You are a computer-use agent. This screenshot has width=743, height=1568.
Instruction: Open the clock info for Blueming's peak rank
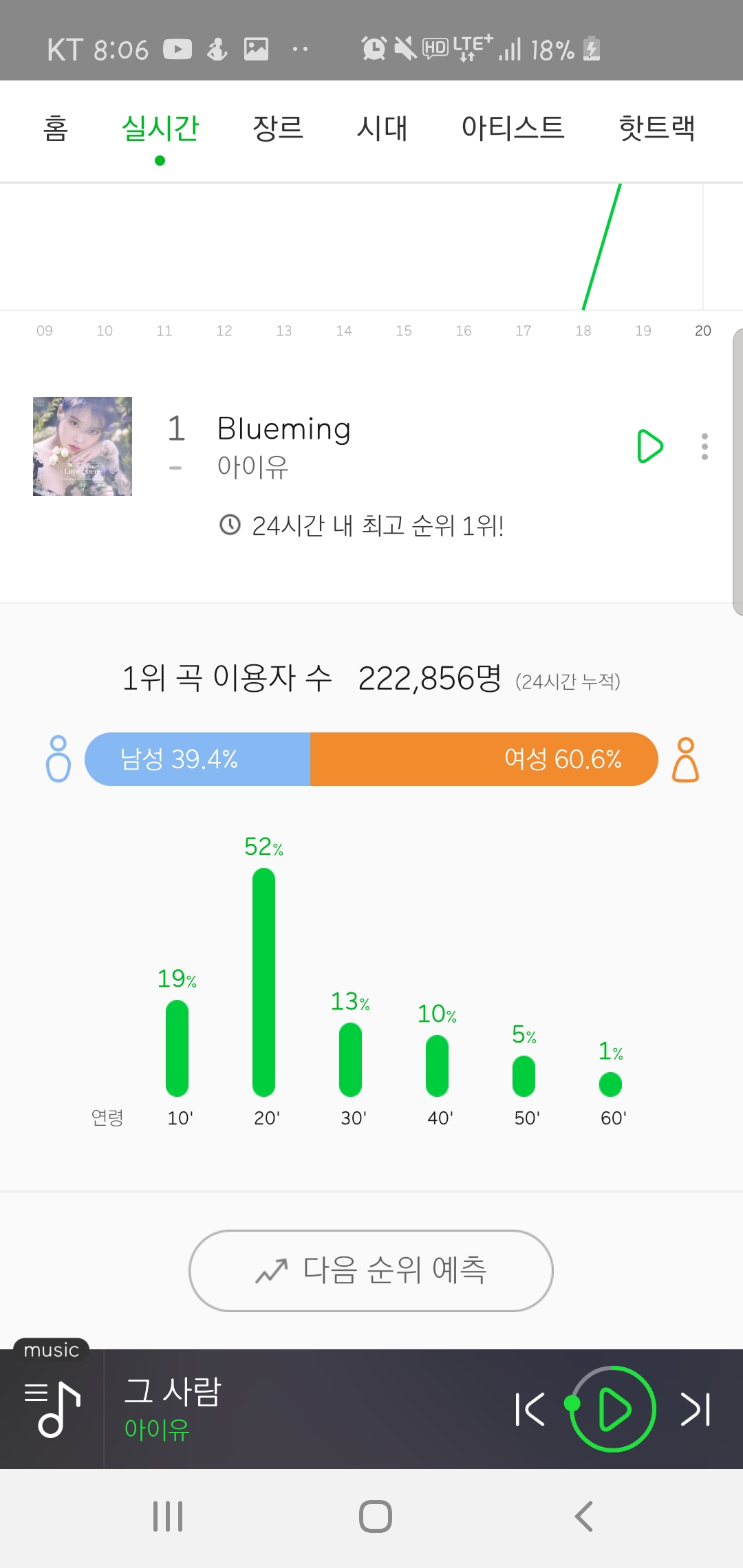point(228,525)
